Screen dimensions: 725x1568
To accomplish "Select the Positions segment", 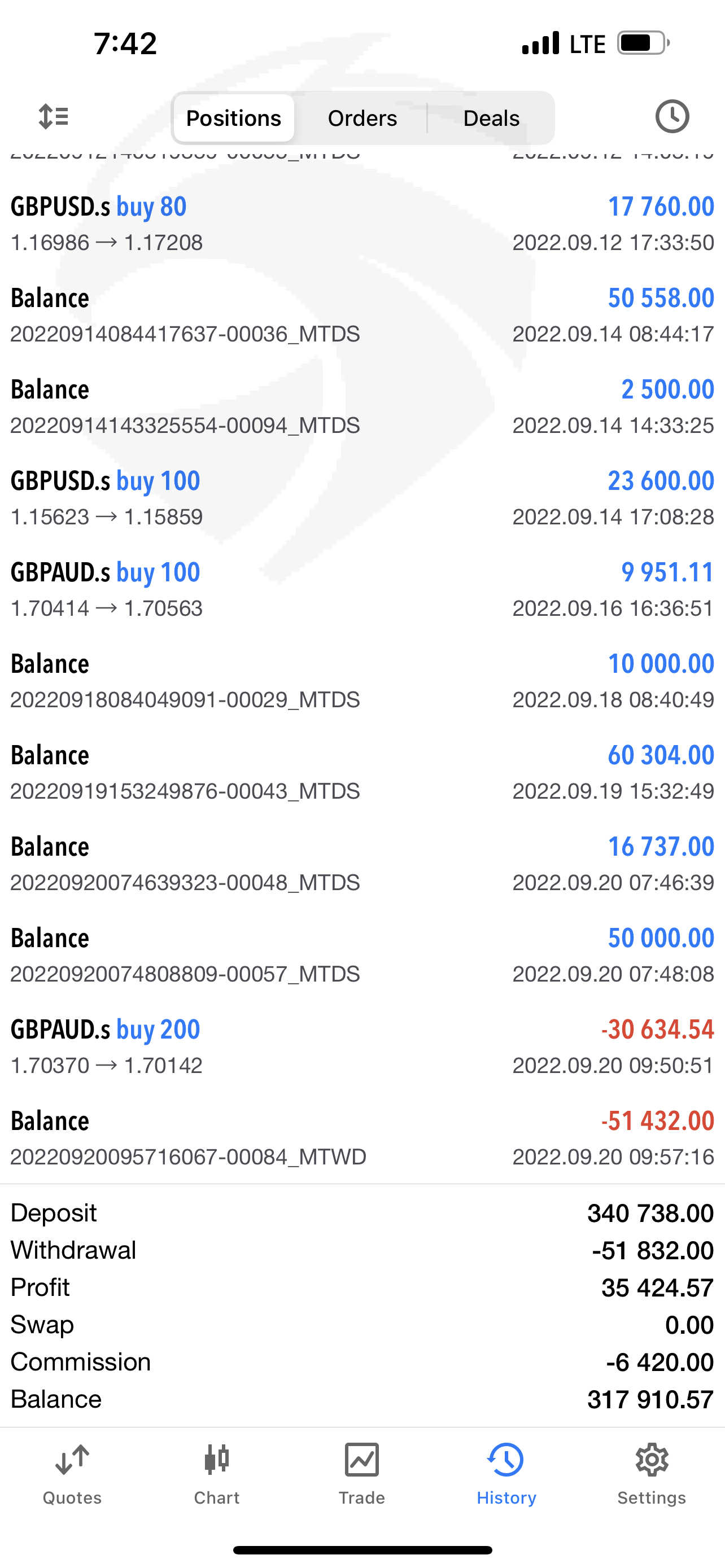I will [x=234, y=118].
